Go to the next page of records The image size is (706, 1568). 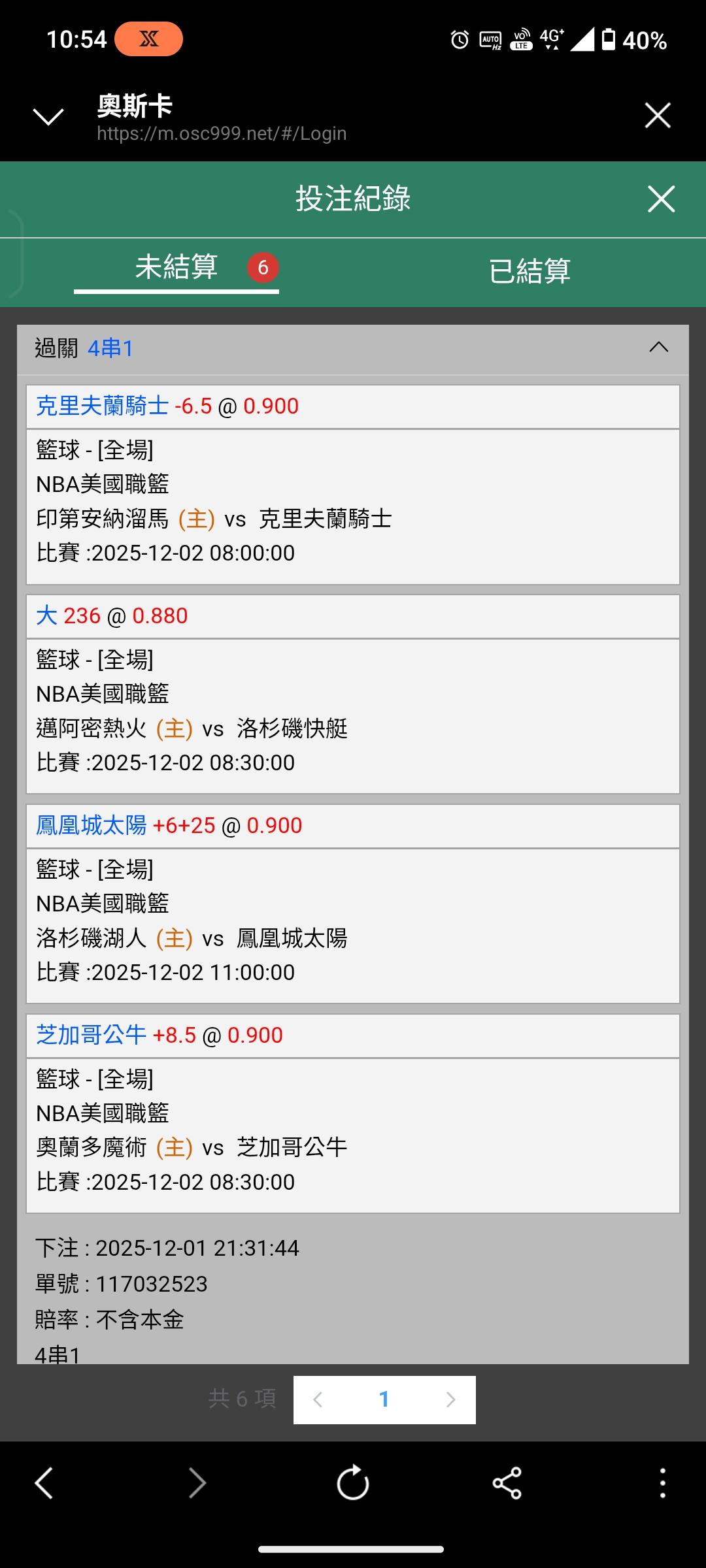[450, 1399]
